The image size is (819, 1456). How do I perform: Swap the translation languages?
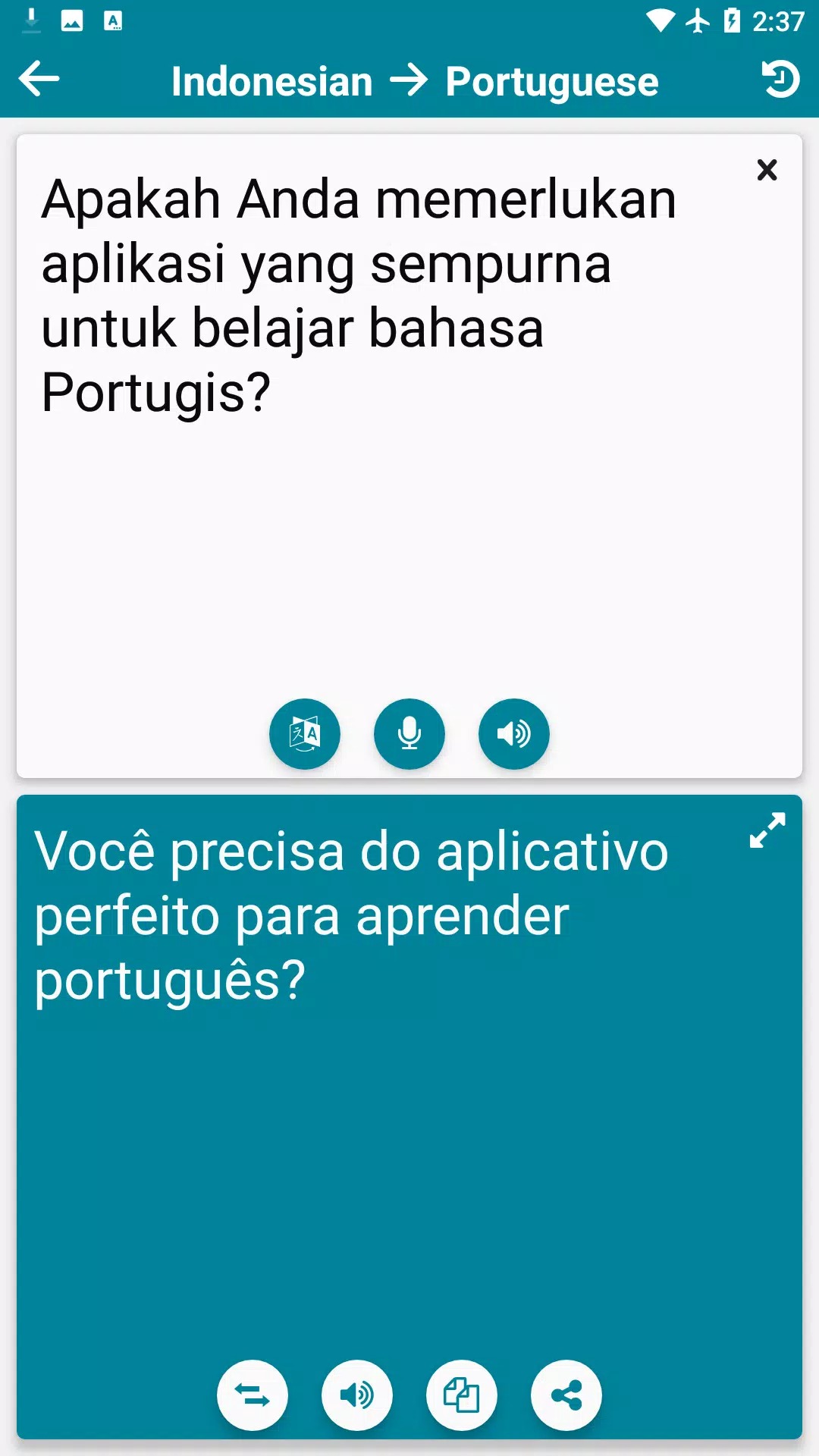253,1395
